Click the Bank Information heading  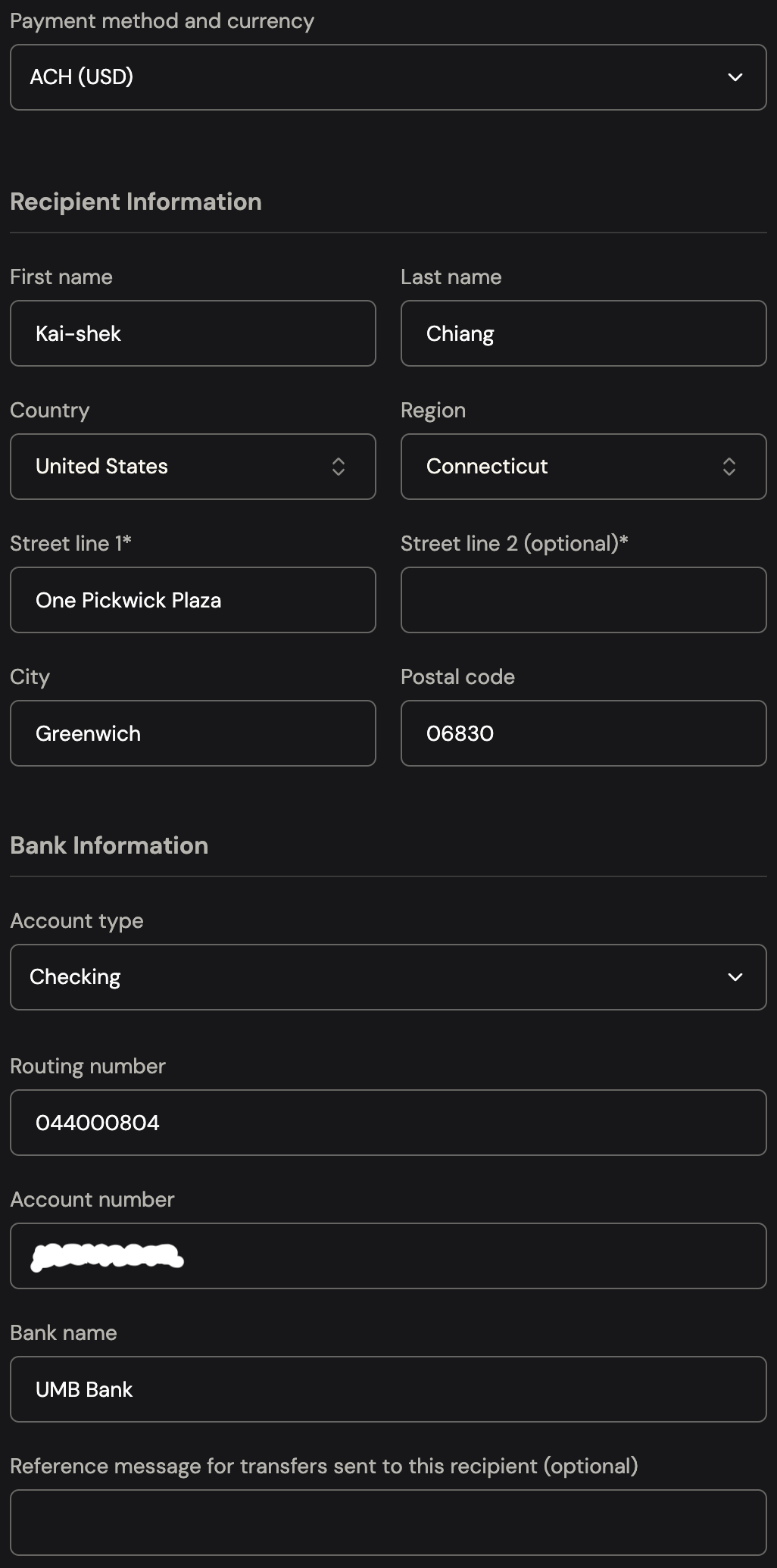pyautogui.click(x=109, y=845)
